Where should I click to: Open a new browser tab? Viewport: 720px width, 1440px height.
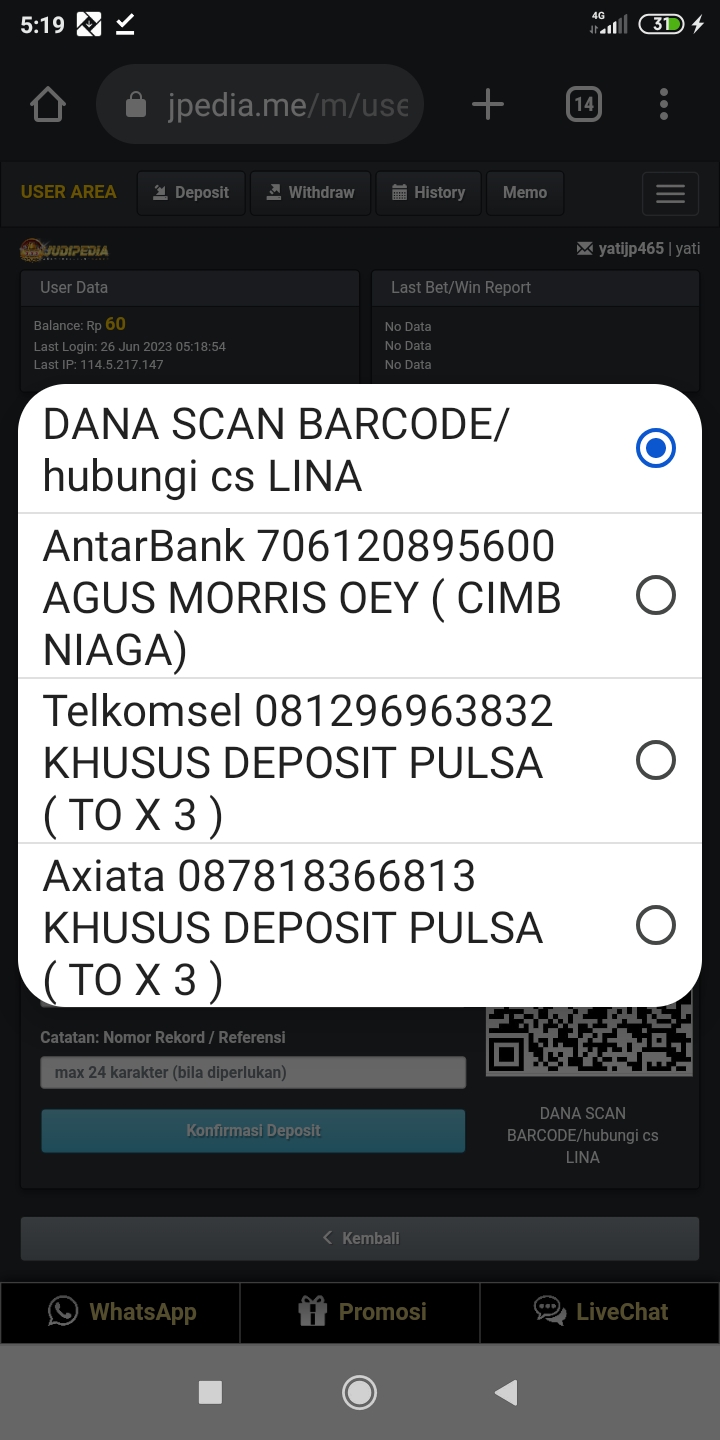[x=487, y=104]
